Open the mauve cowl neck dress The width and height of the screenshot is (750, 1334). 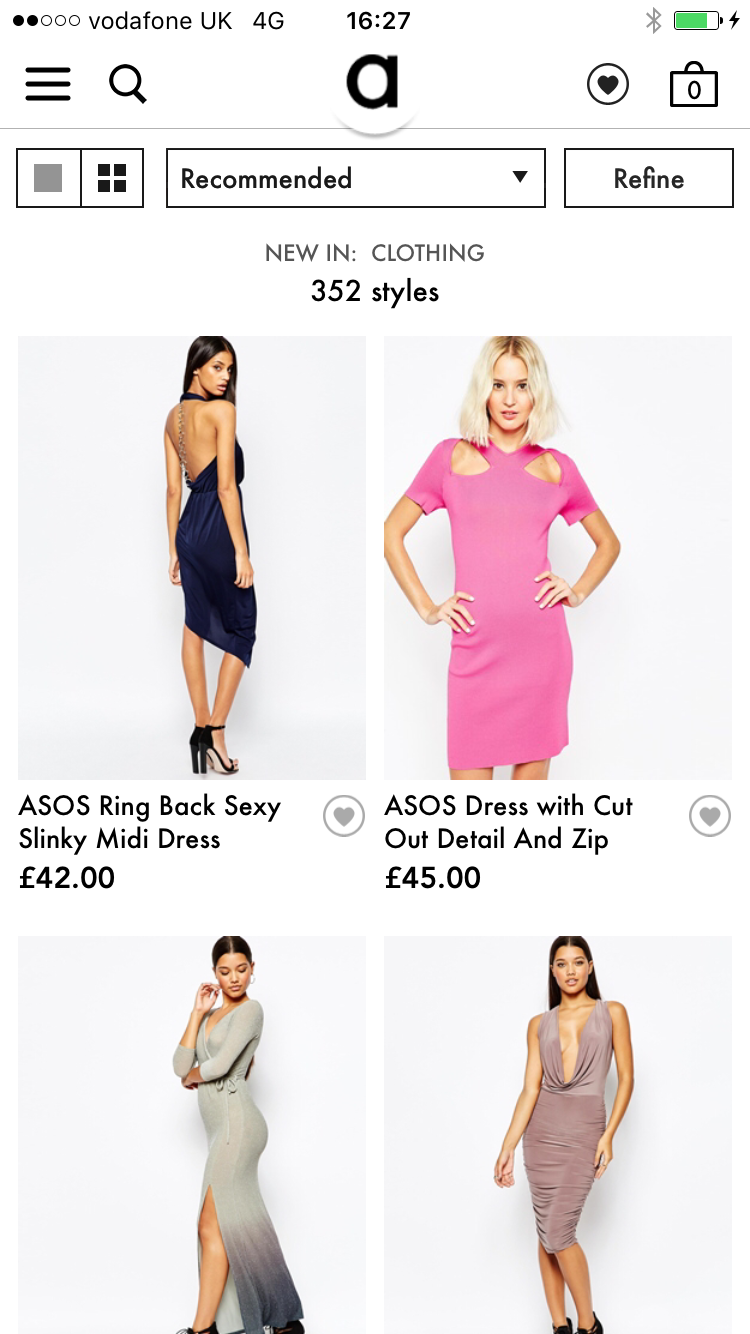click(557, 1135)
